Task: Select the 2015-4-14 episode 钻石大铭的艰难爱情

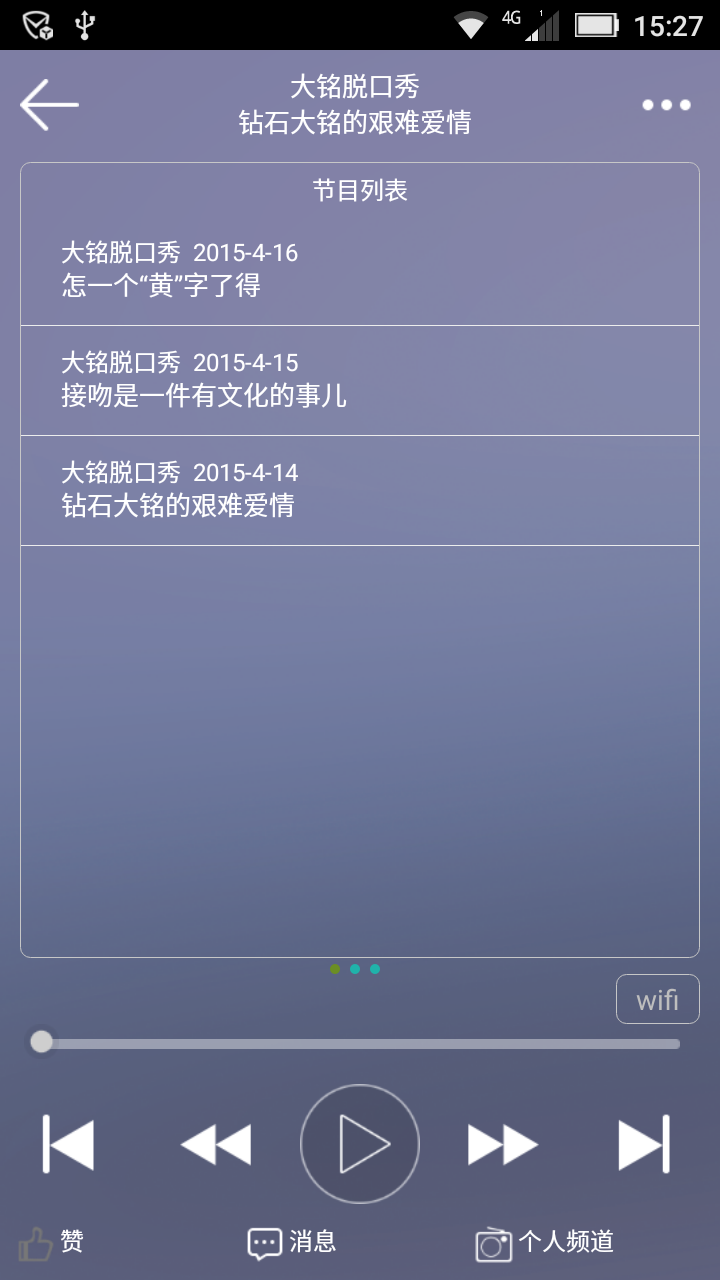Action: 360,490
